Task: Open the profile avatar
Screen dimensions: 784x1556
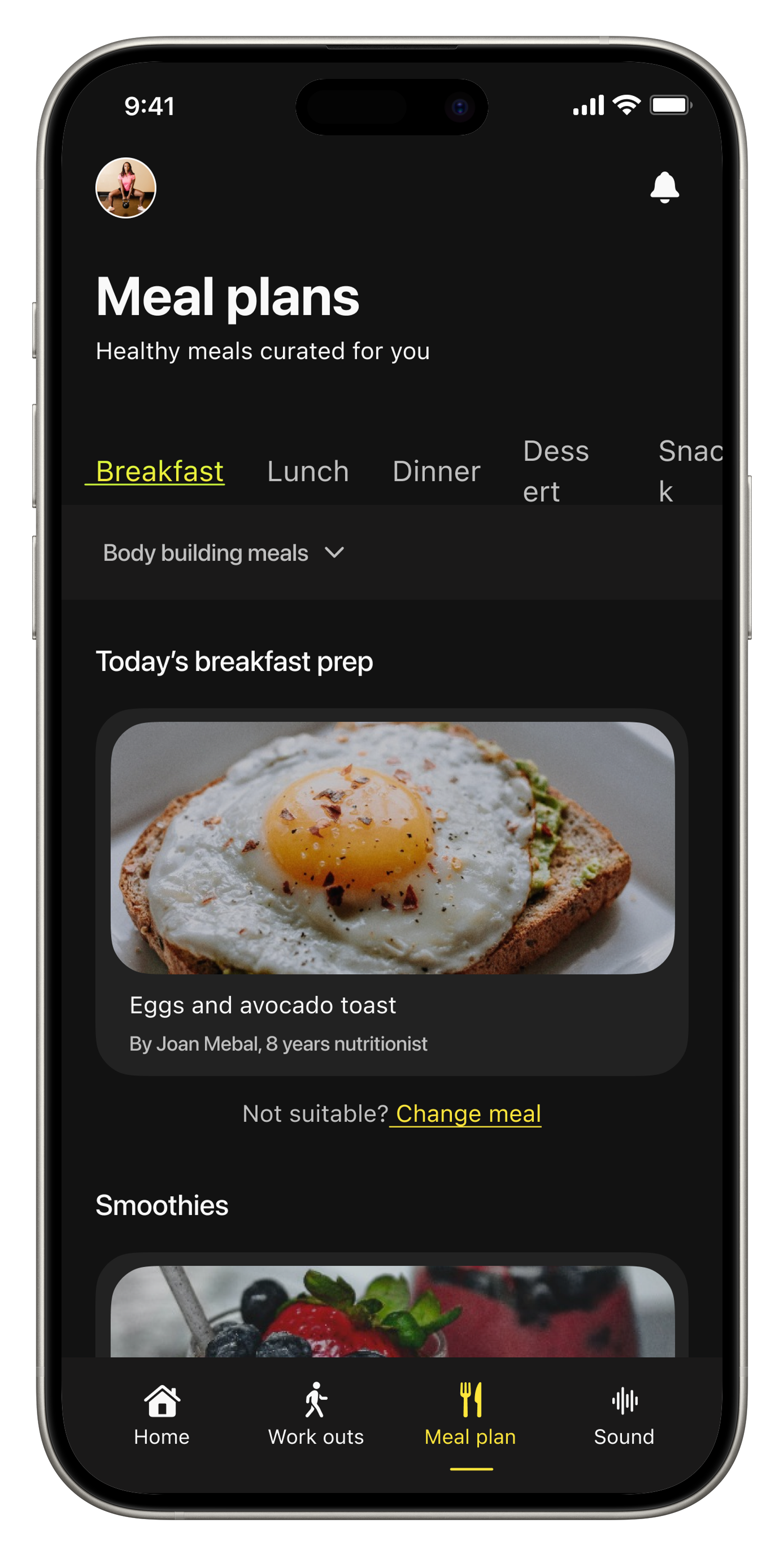Action: tap(126, 188)
